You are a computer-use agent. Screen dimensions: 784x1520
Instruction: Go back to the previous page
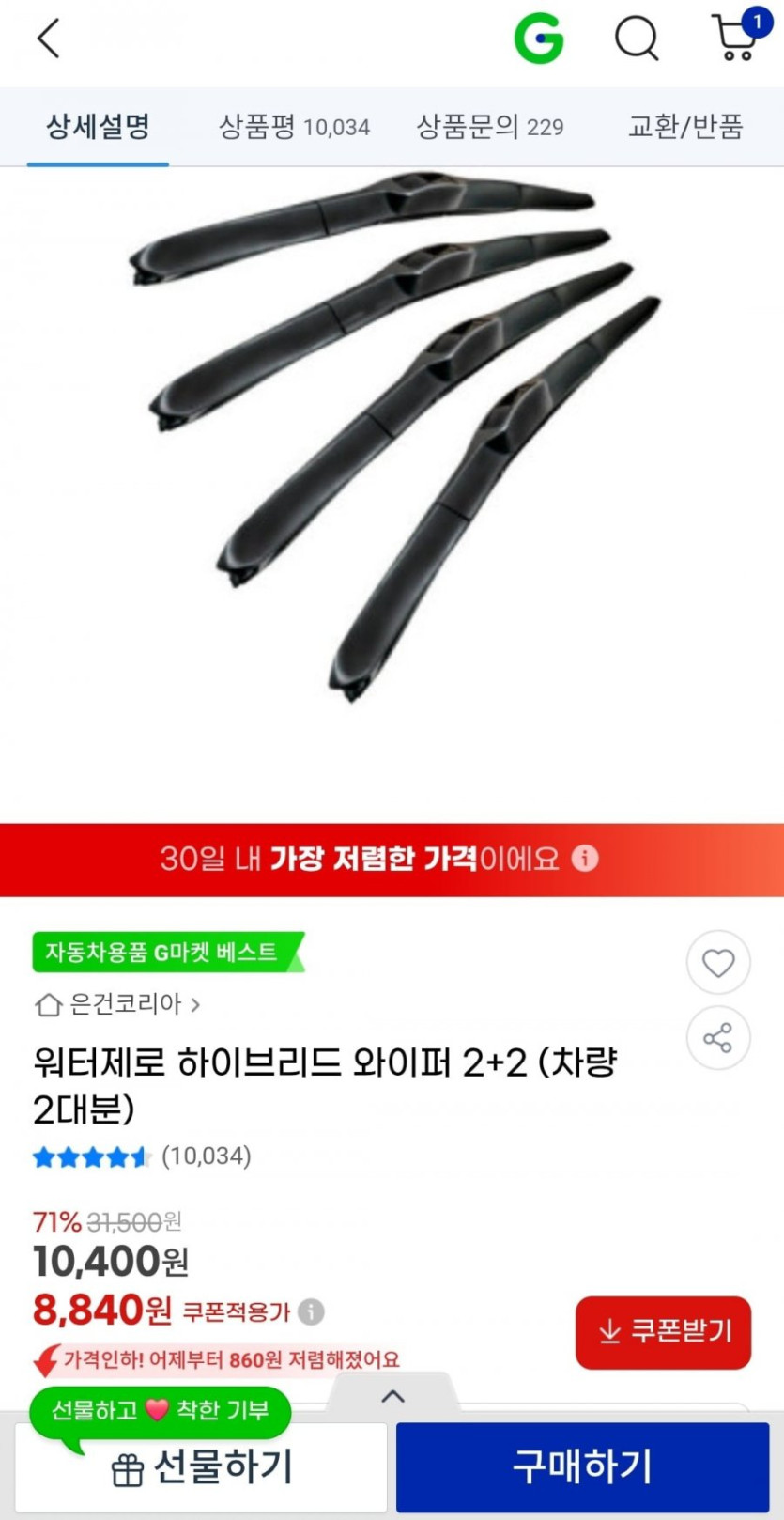[x=49, y=39]
